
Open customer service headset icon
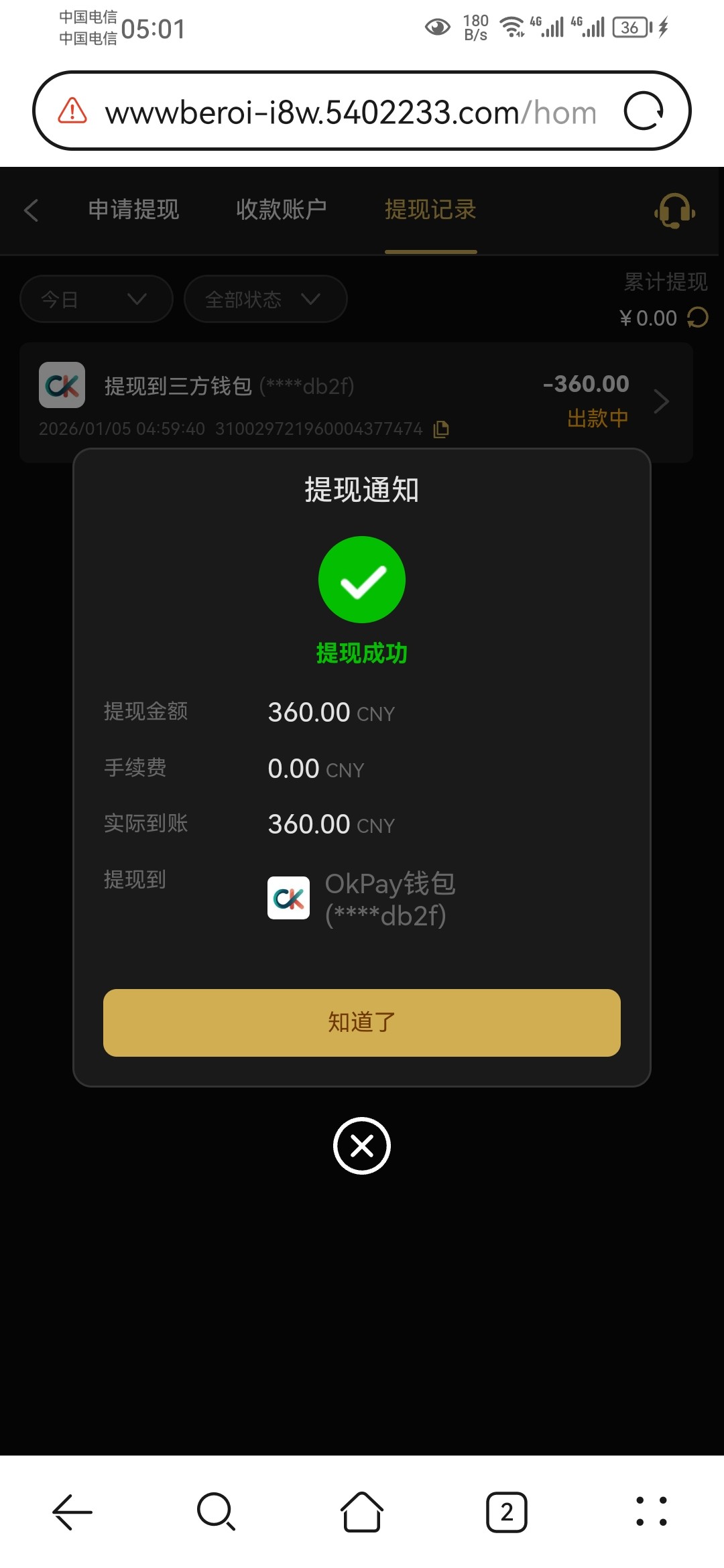(674, 211)
